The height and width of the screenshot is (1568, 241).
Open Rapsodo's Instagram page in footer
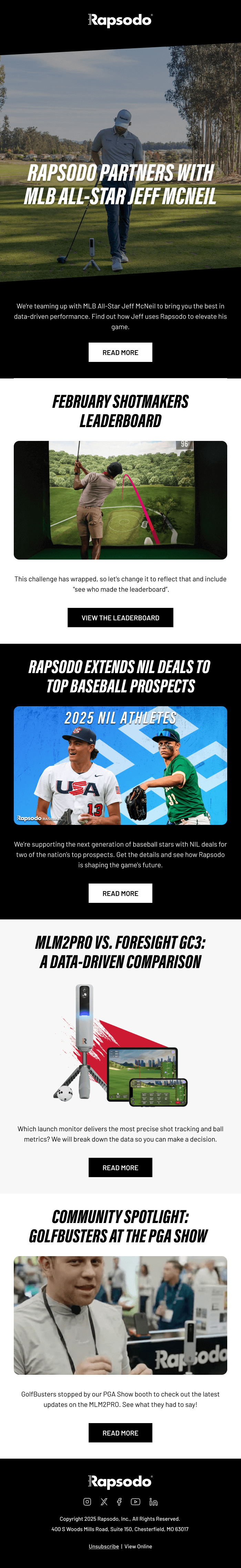coord(87,1502)
